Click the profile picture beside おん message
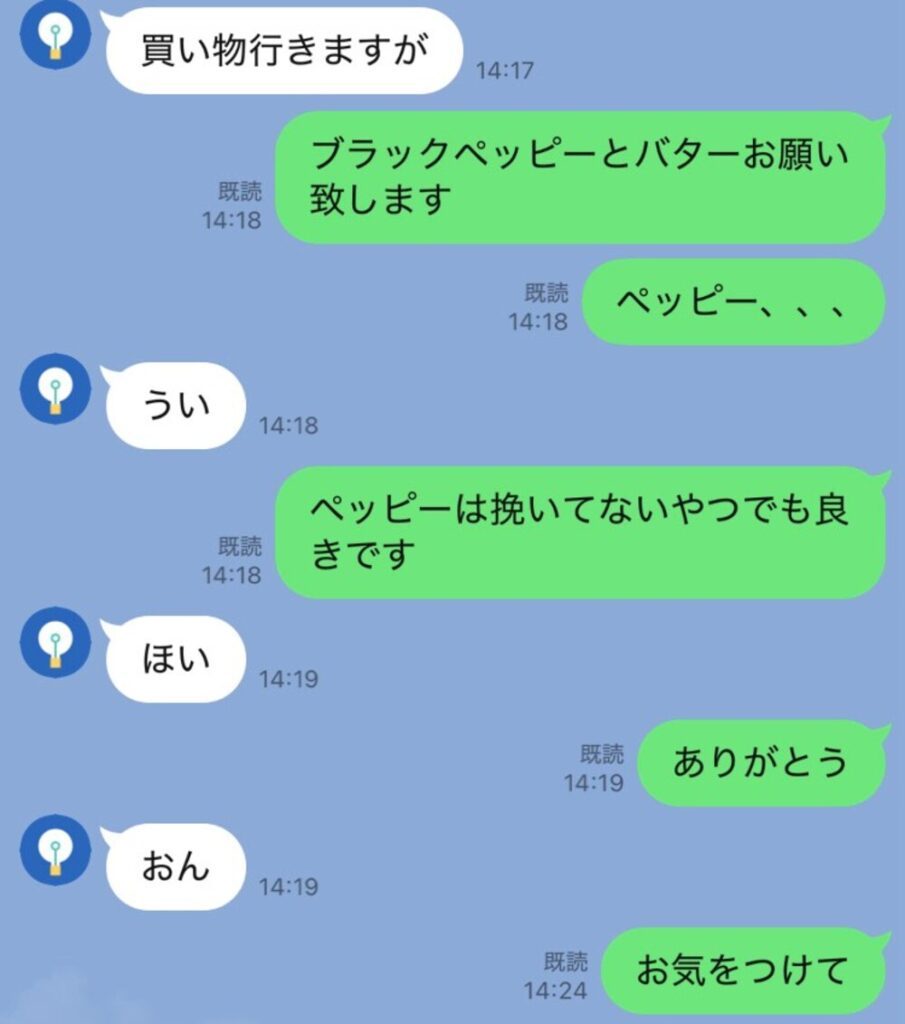This screenshot has height=1024, width=905. [x=55, y=855]
